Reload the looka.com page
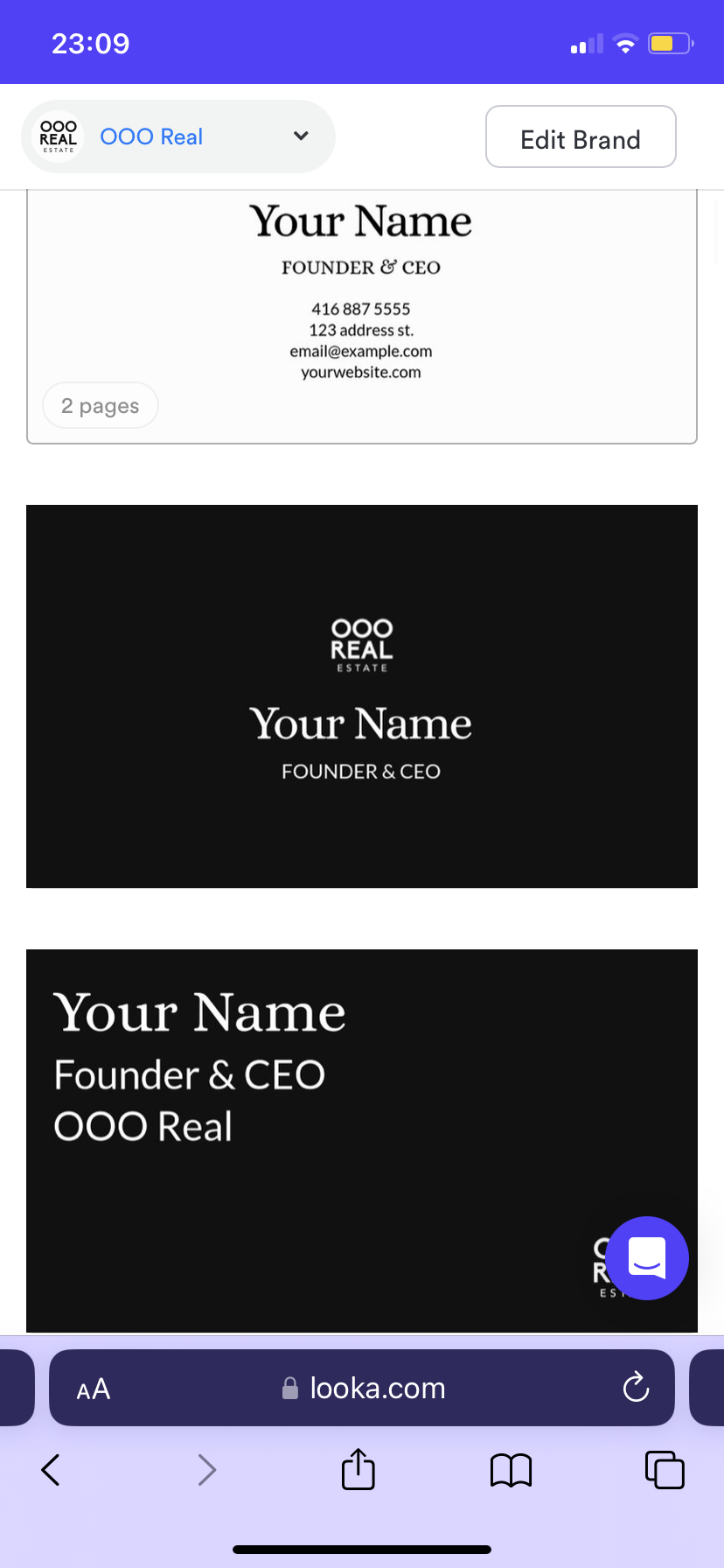Image resolution: width=724 pixels, height=1568 pixels. [636, 1388]
